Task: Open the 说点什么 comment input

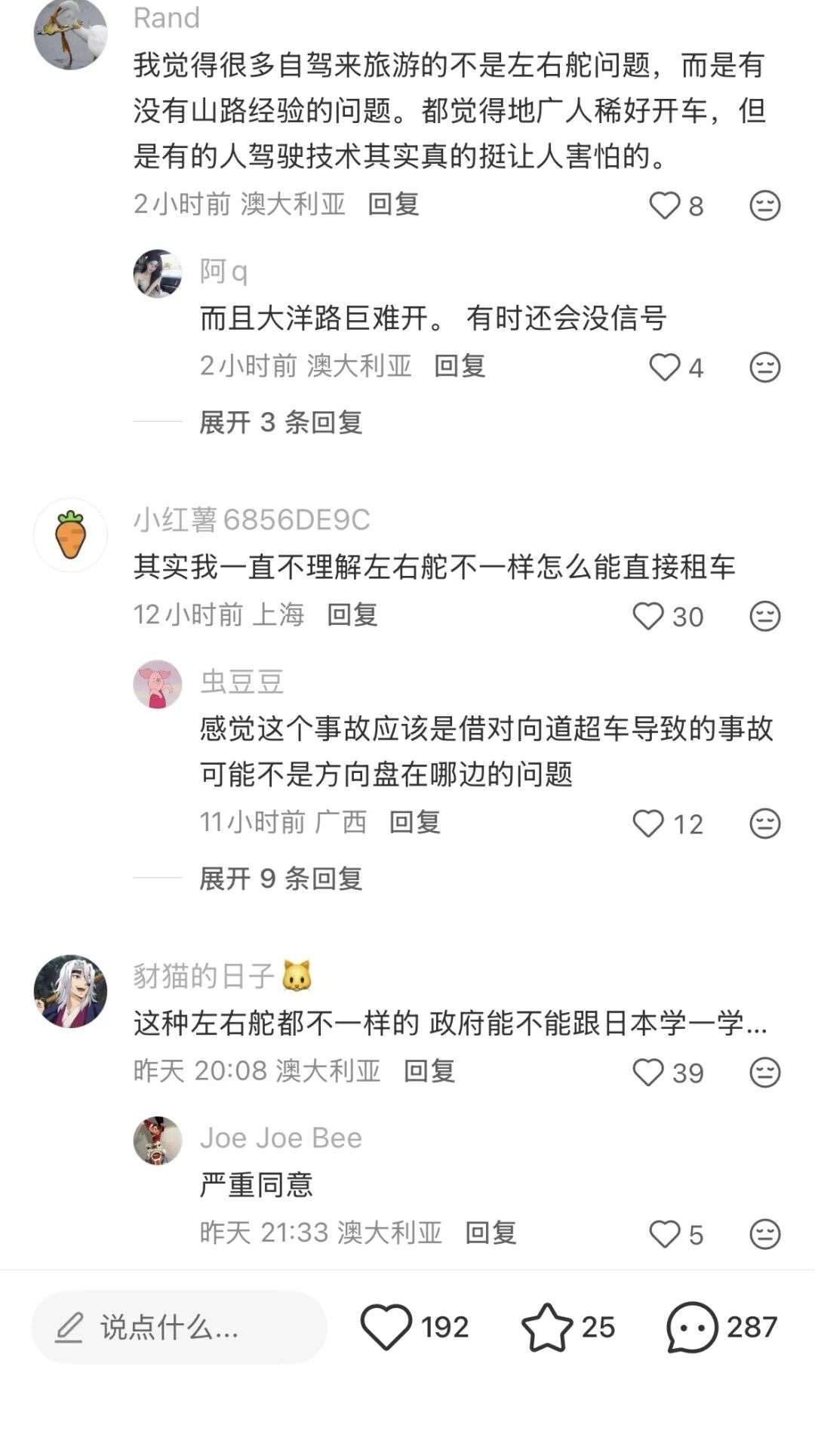Action: 180,1328
